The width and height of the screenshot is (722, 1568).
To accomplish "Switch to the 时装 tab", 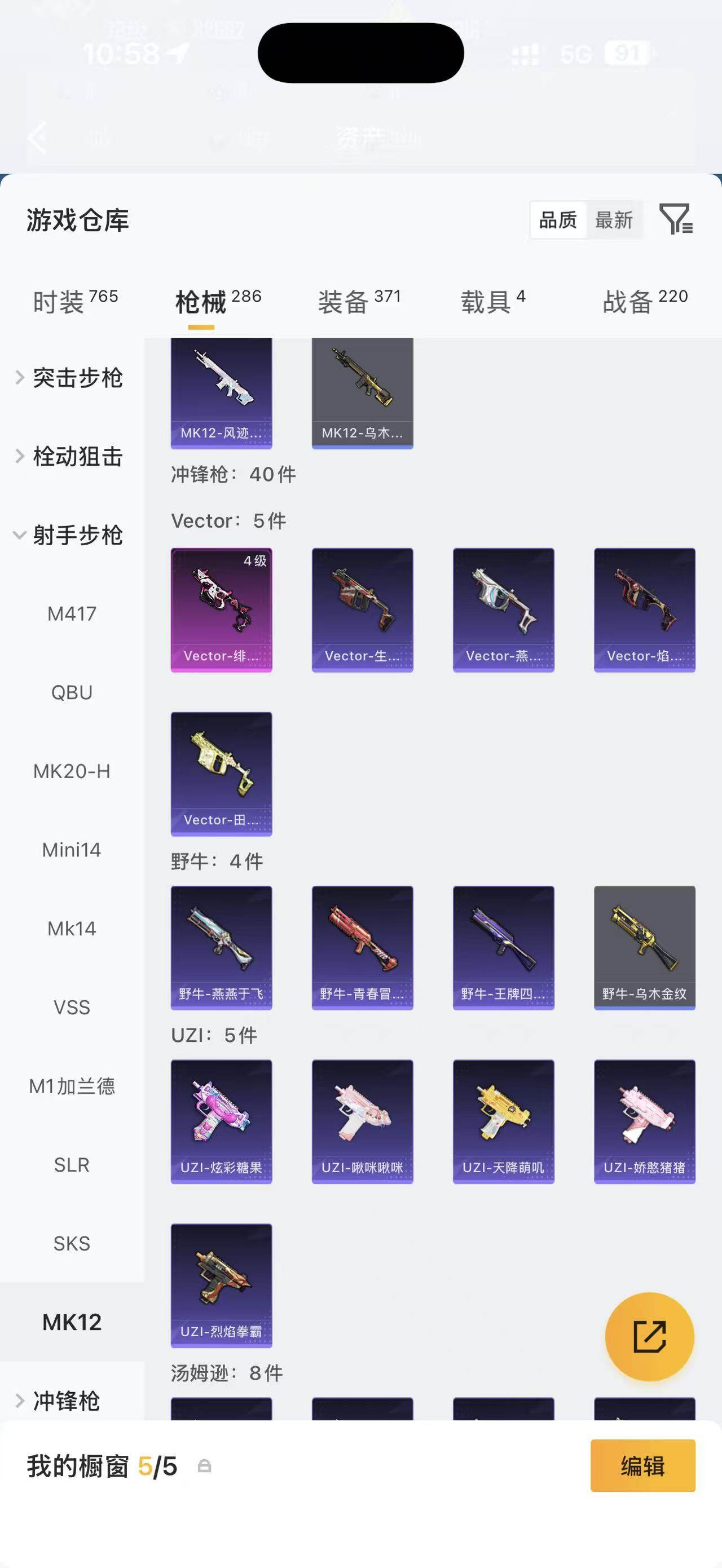I will click(76, 301).
